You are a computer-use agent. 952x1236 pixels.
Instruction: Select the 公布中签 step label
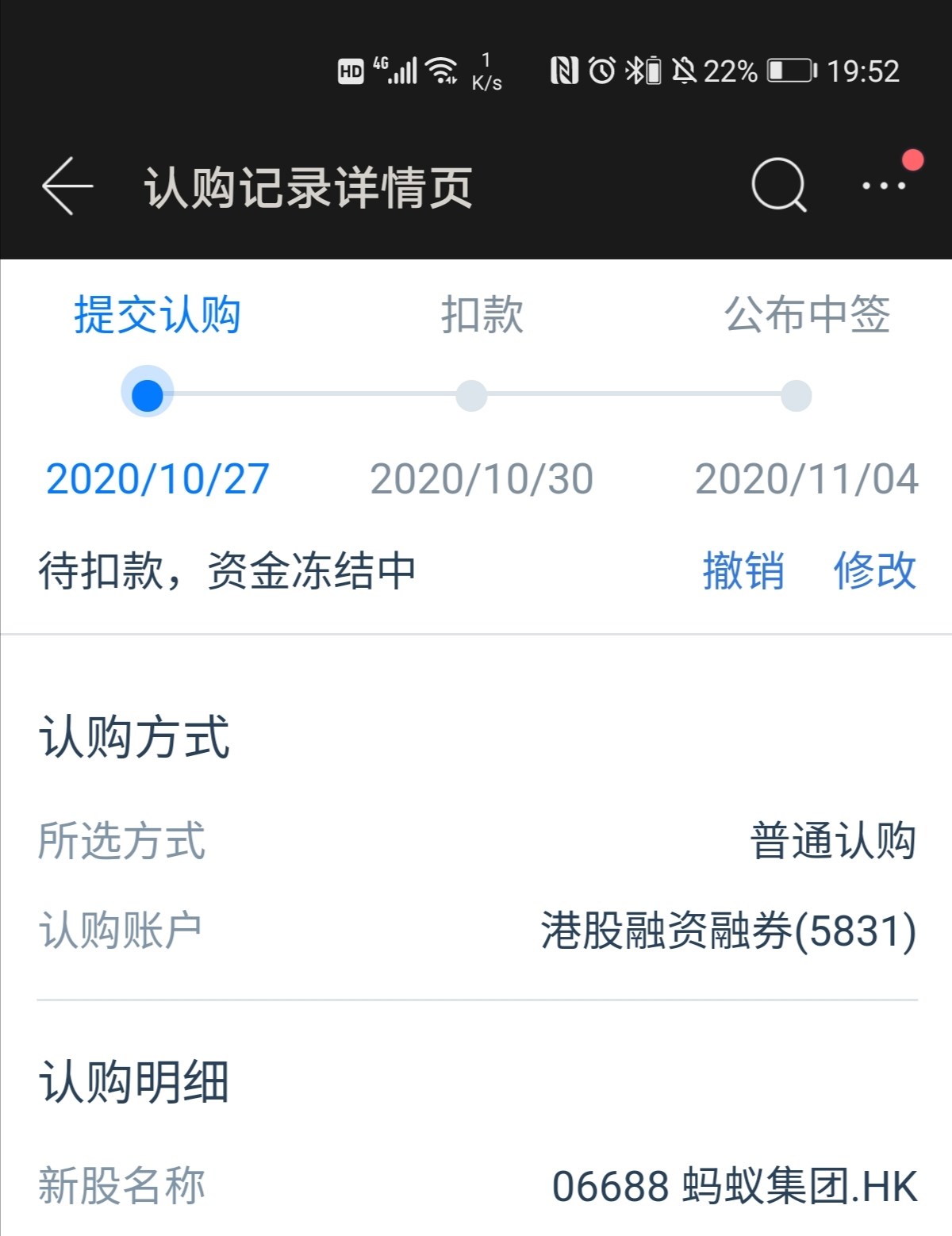pos(808,315)
